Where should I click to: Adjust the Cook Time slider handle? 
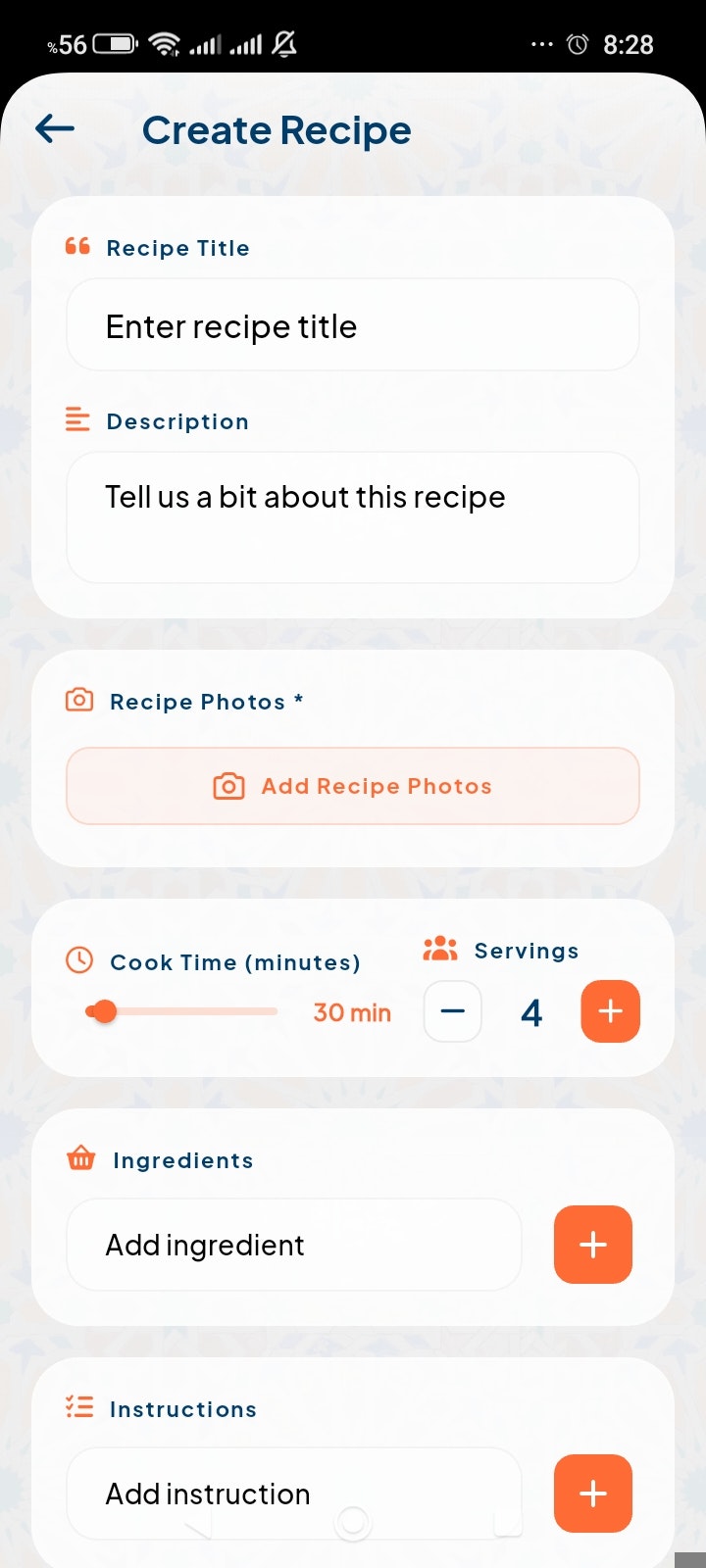[104, 1010]
